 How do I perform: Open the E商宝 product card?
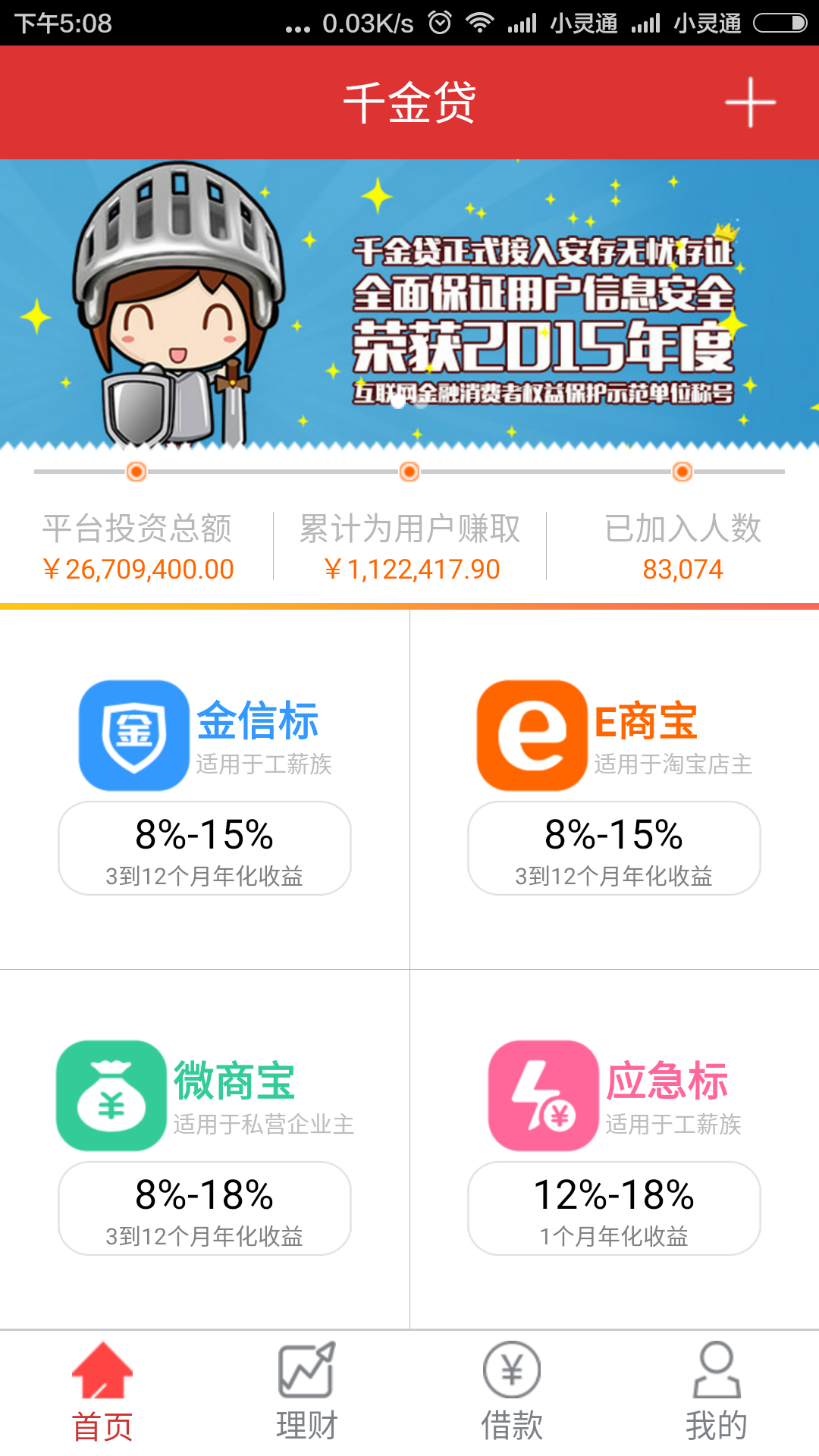point(614,789)
